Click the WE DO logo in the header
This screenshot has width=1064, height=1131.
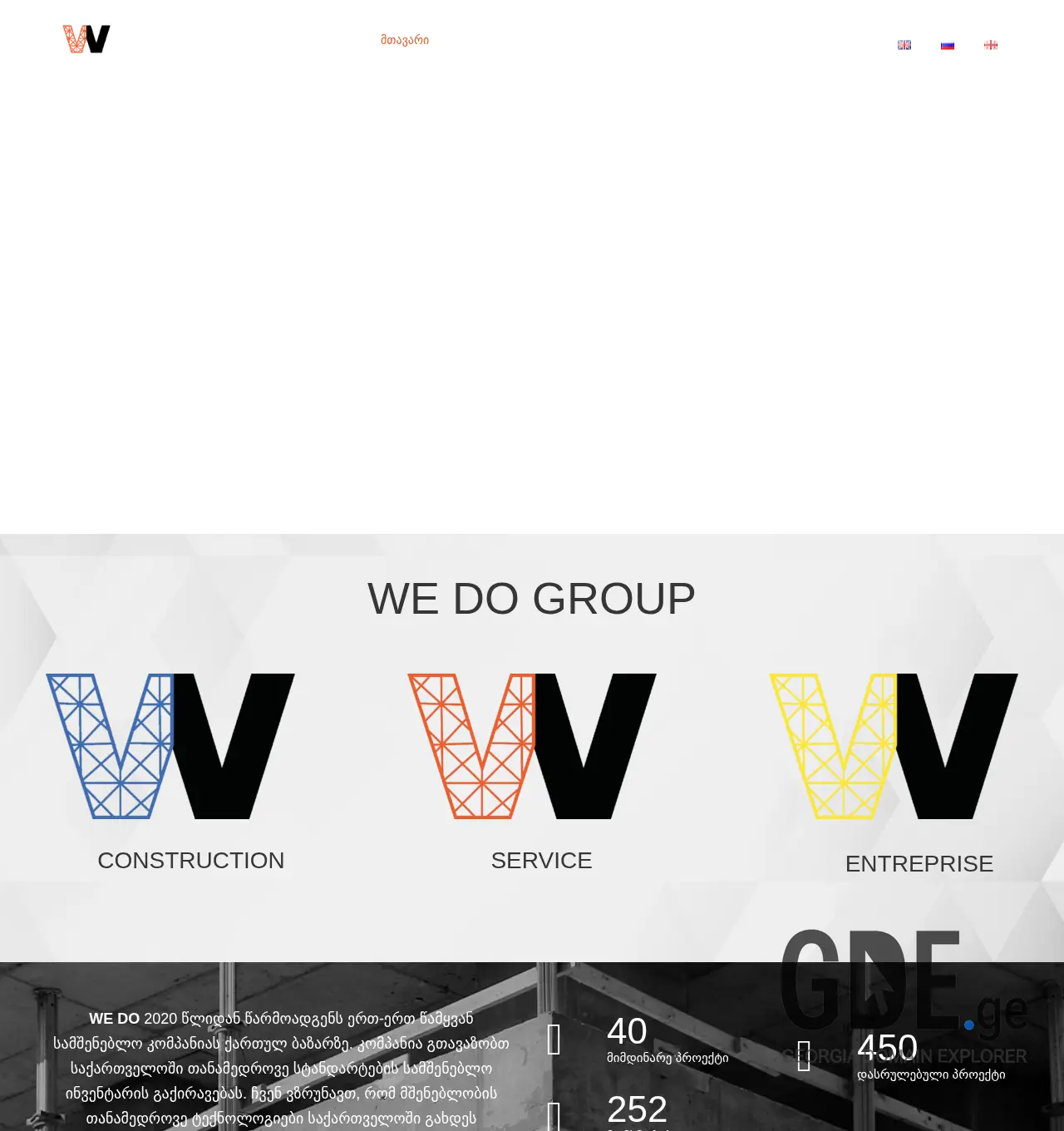tap(85, 37)
